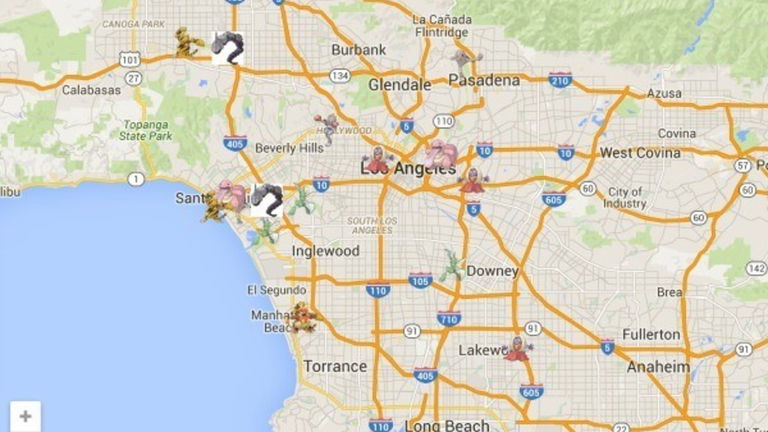768x432 pixels.
Task: Open the Pokémon marker near Downey
Action: (x=454, y=265)
